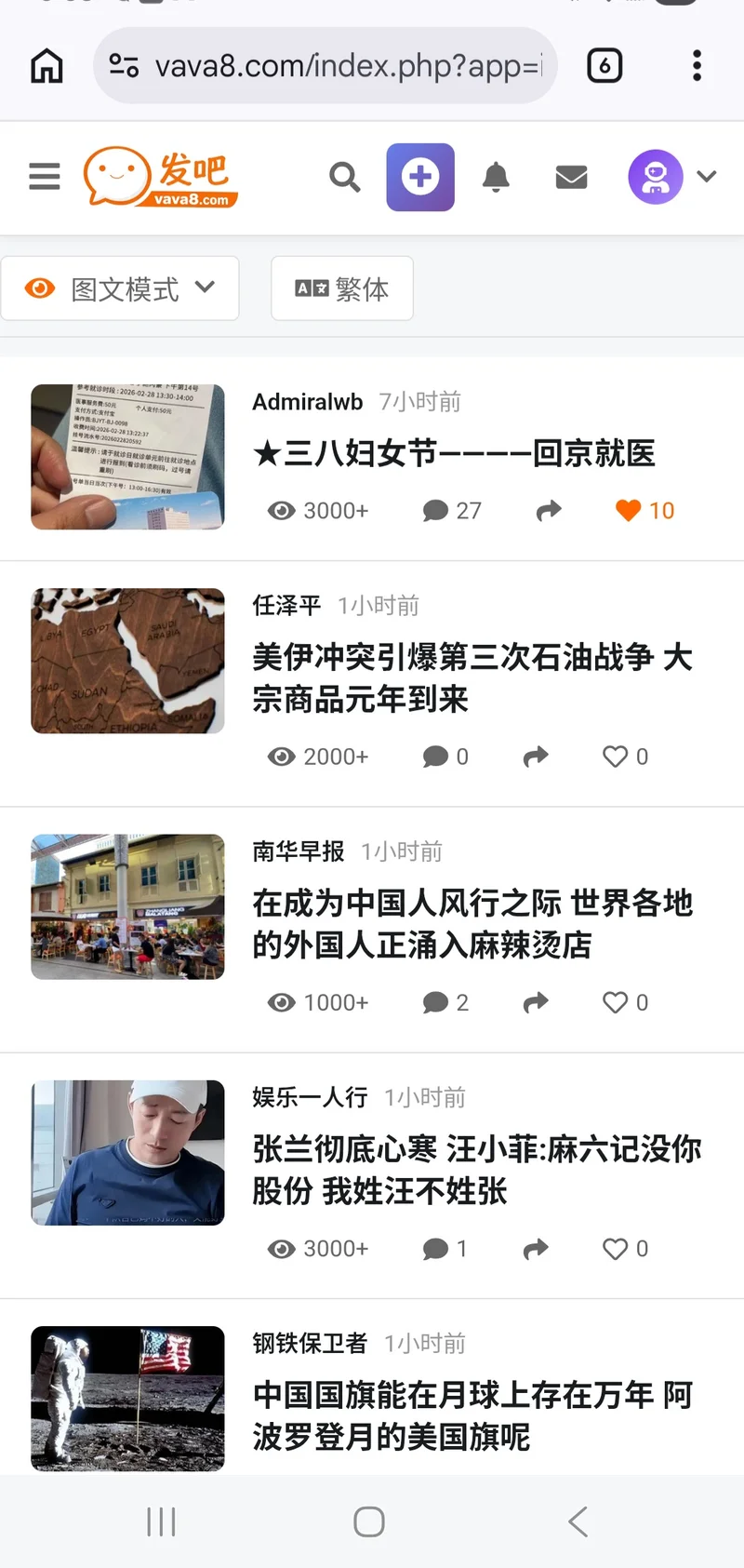This screenshot has height=1568, width=744.
Task: Open the site search icon
Action: click(x=344, y=177)
